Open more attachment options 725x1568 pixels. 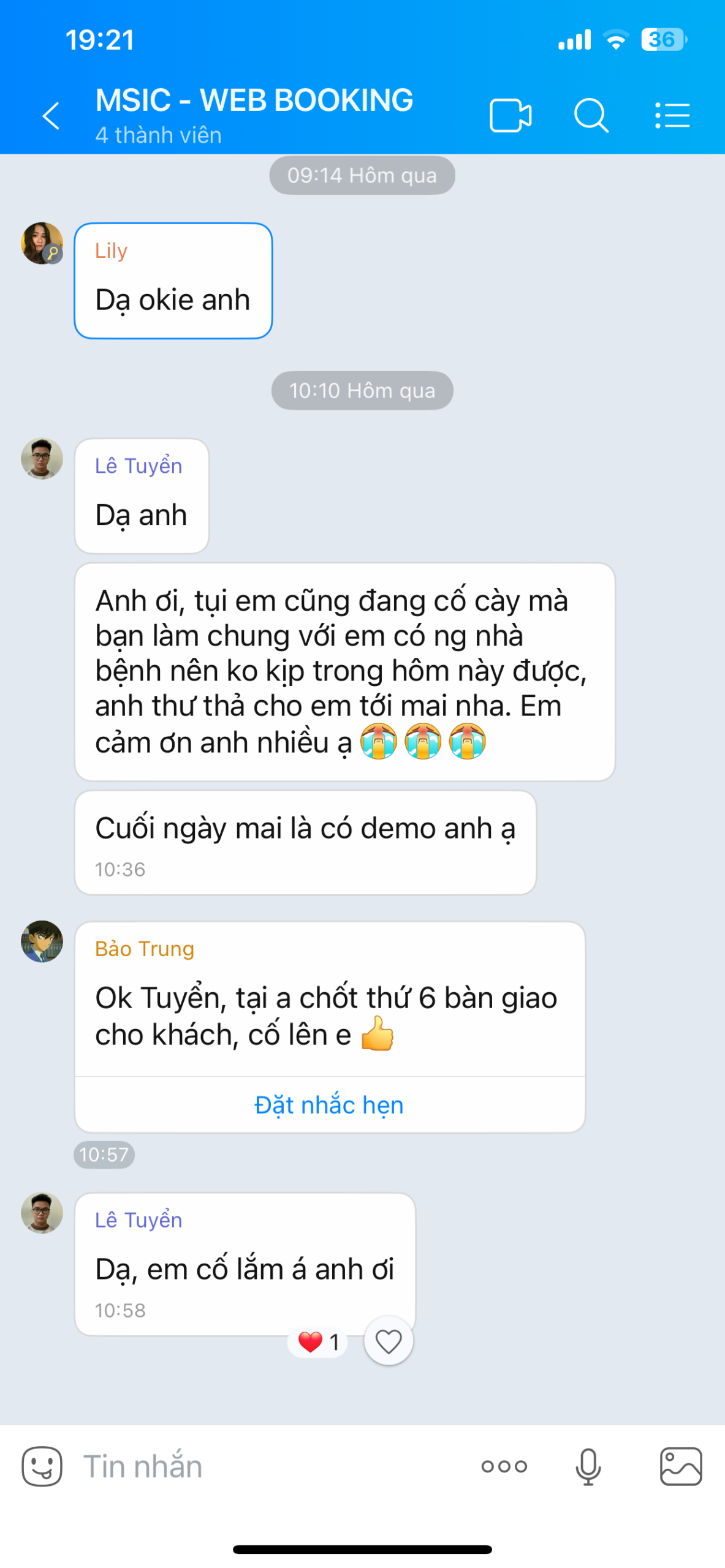(504, 1466)
